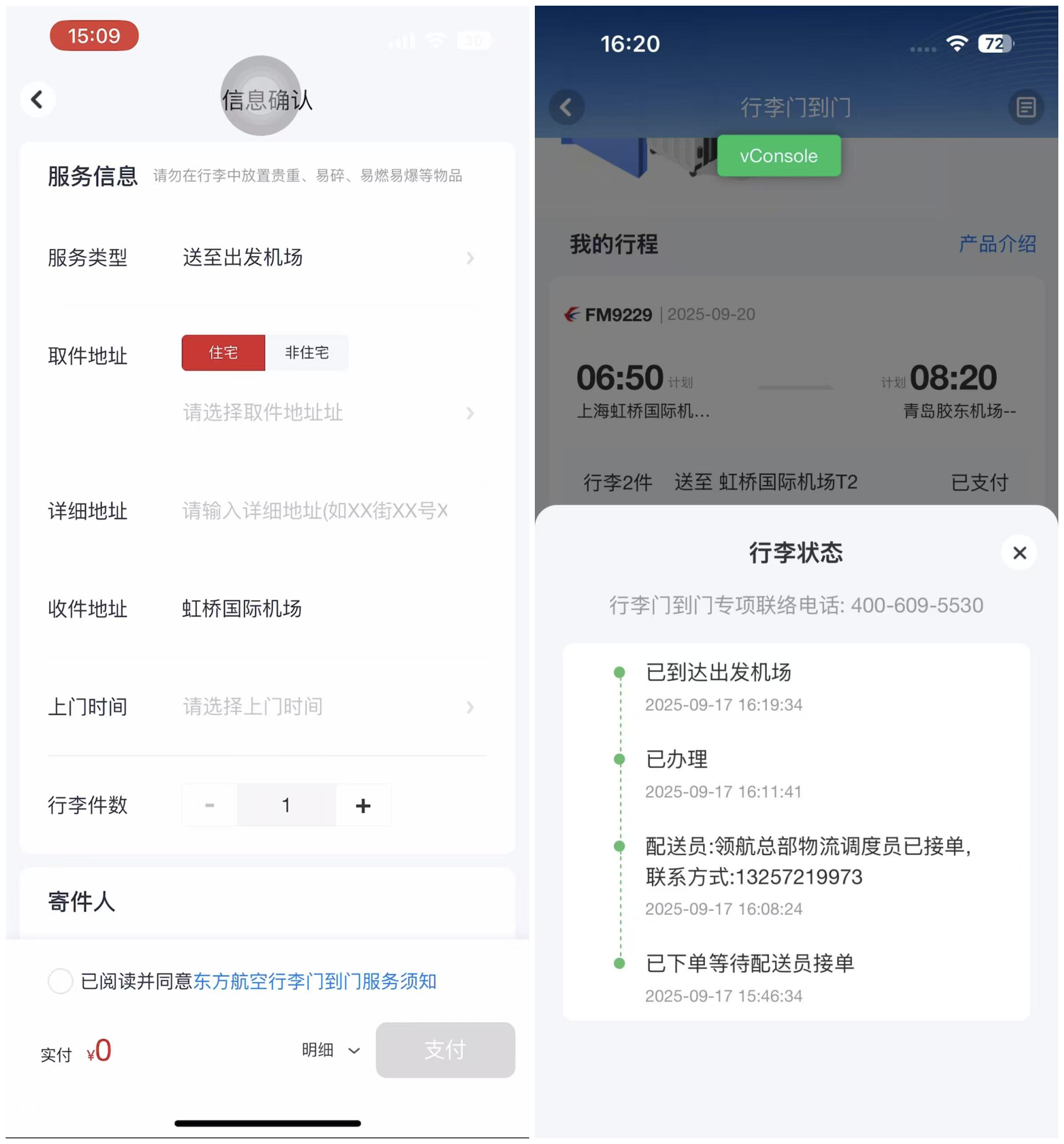View the 产品介绍 link
Image resolution: width=1064 pixels, height=1144 pixels.
click(x=997, y=244)
